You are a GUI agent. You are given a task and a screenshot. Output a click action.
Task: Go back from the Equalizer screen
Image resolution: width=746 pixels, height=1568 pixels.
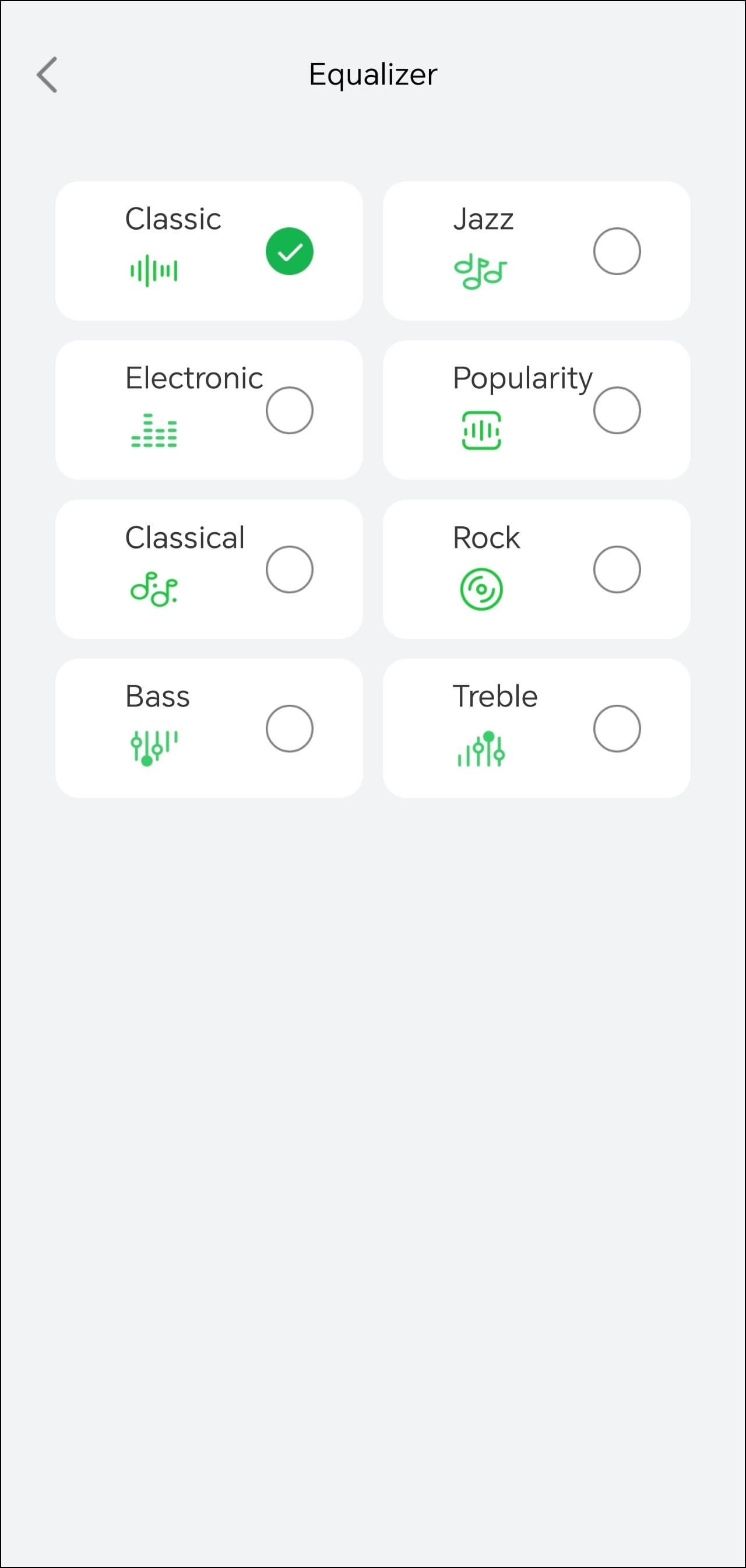pyautogui.click(x=47, y=75)
